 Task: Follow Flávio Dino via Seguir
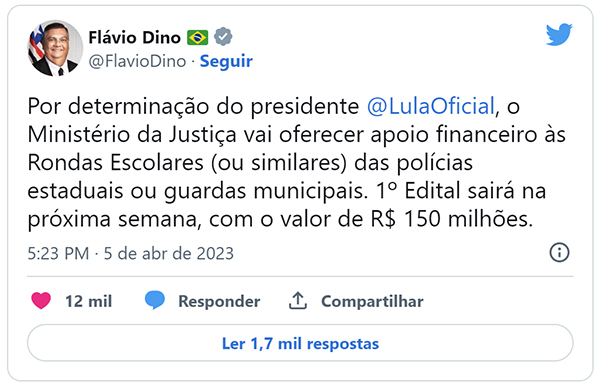(x=226, y=61)
